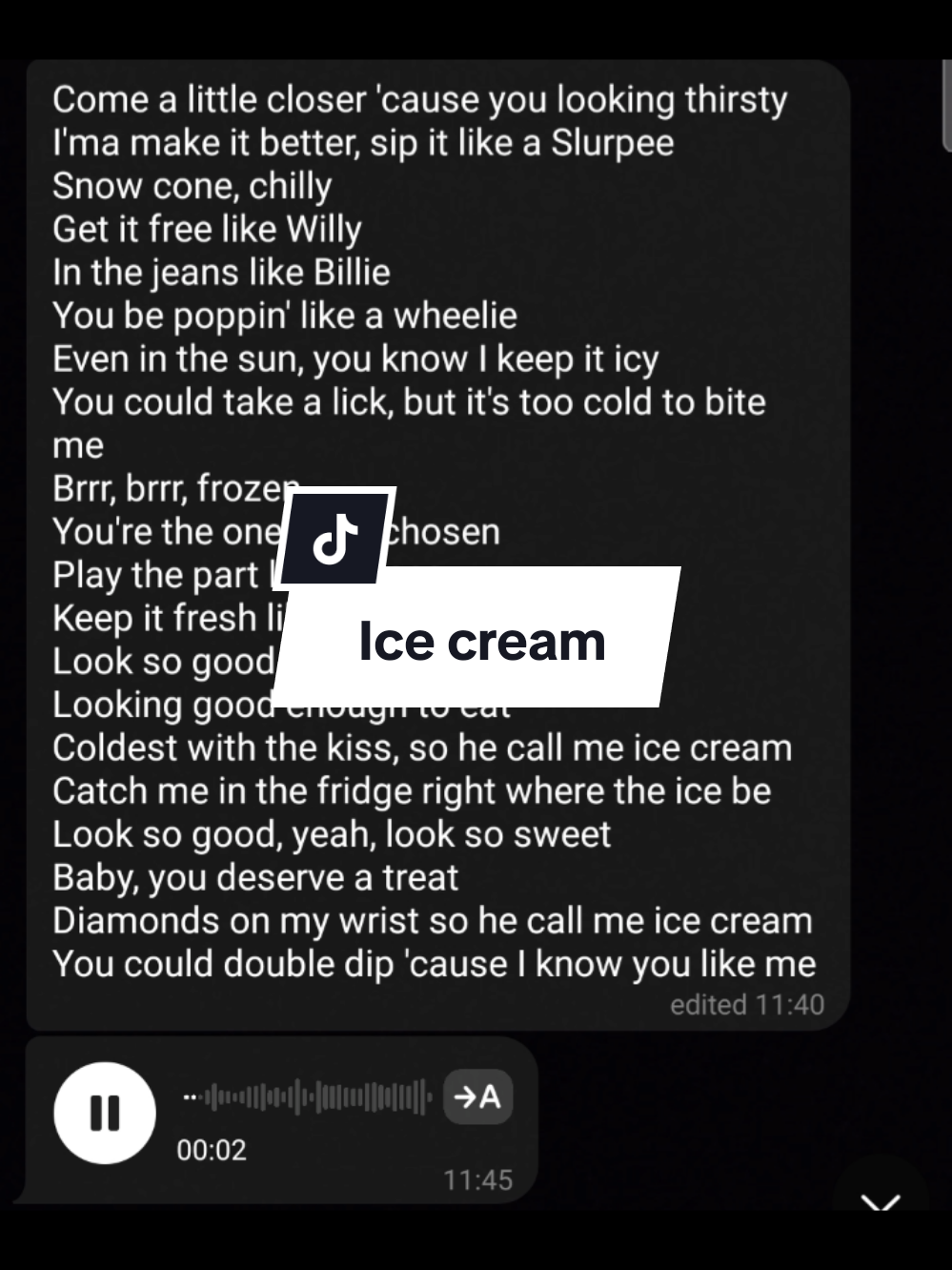The image size is (952, 1270).
Task: Tap the final lyric line about double dip
Action: pyautogui.click(x=435, y=963)
